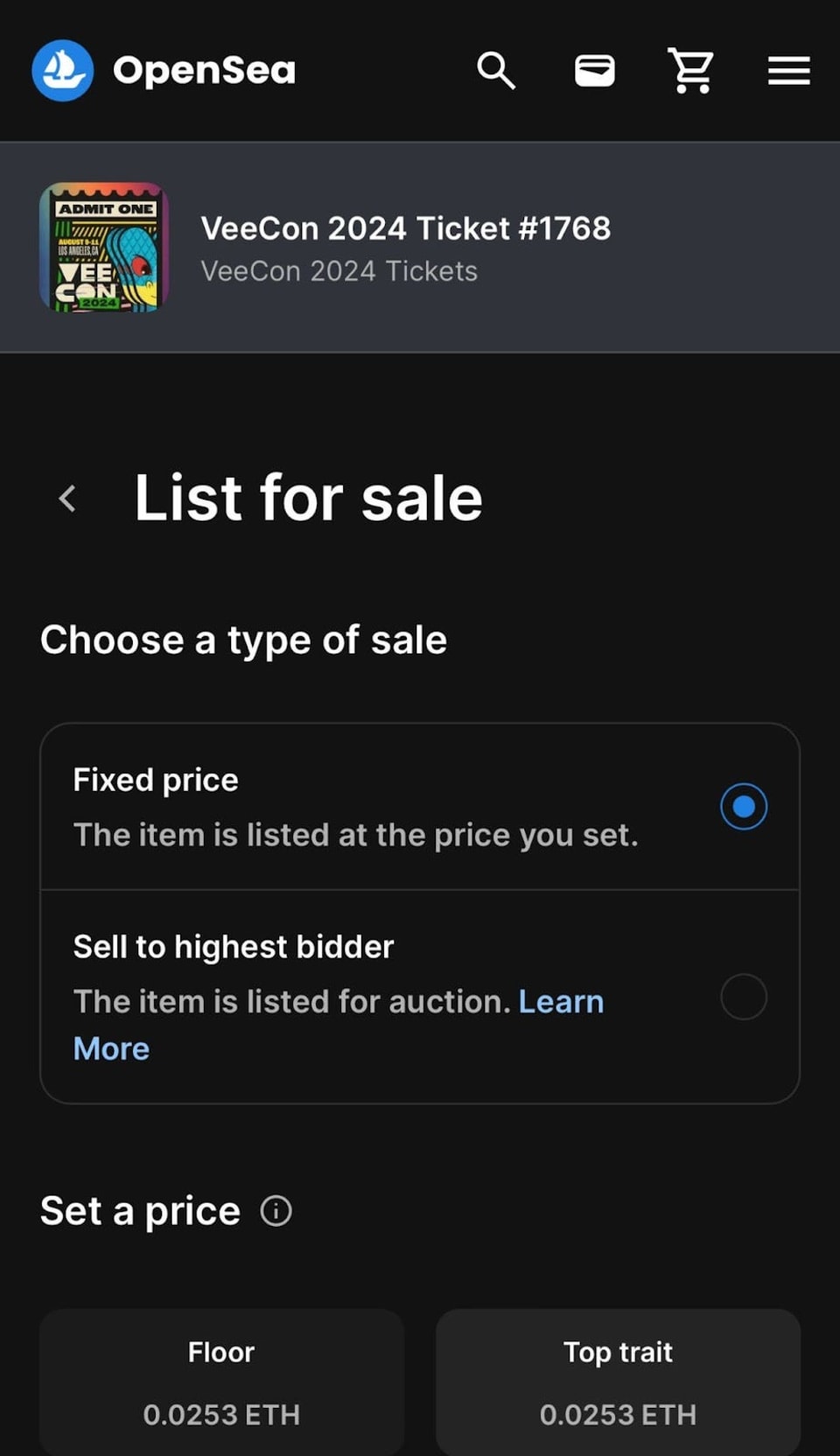This screenshot has height=1456, width=840.
Task: Select Sell to highest bidder
Action: pos(743,997)
